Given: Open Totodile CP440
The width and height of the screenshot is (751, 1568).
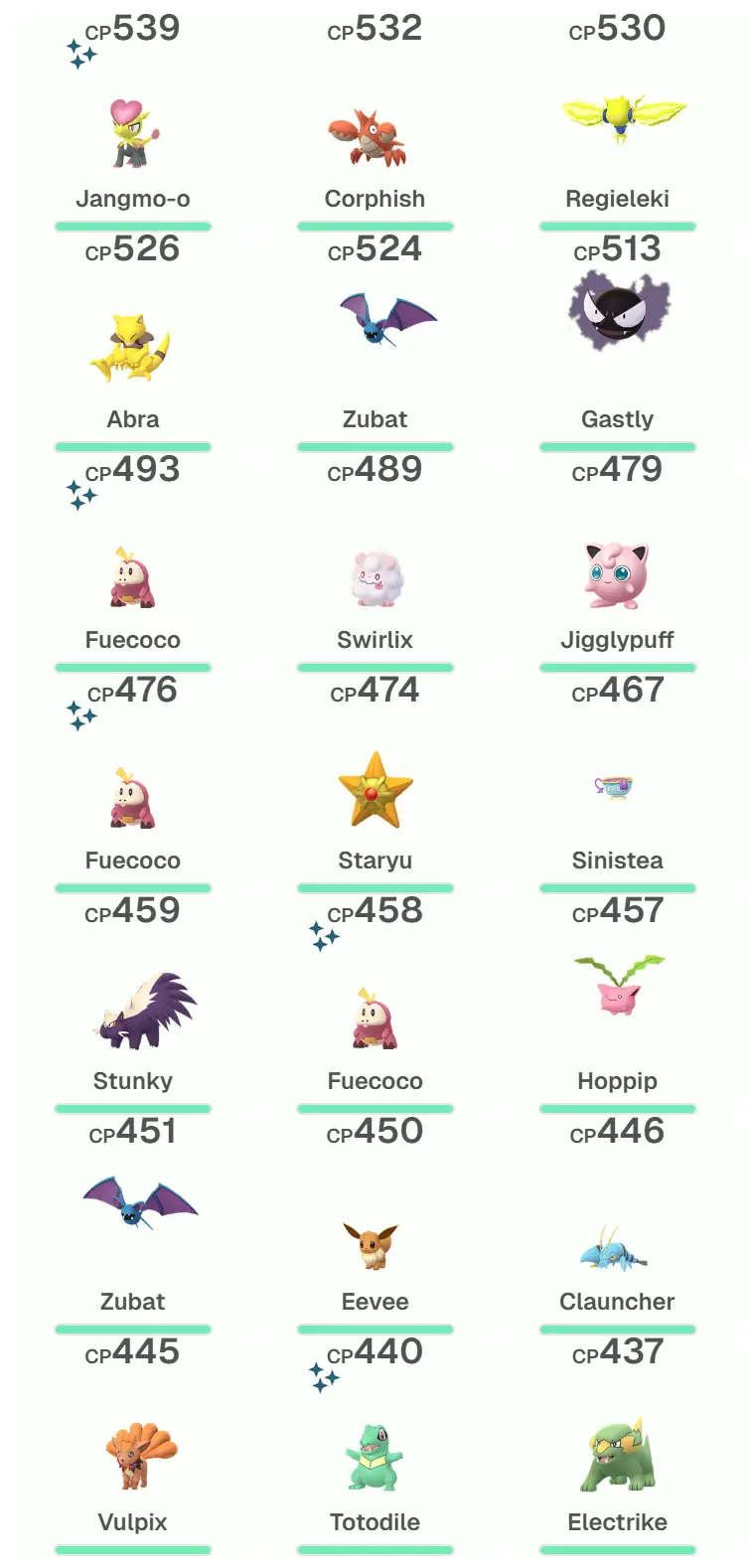Looking at the screenshot, I should click(x=375, y=1459).
